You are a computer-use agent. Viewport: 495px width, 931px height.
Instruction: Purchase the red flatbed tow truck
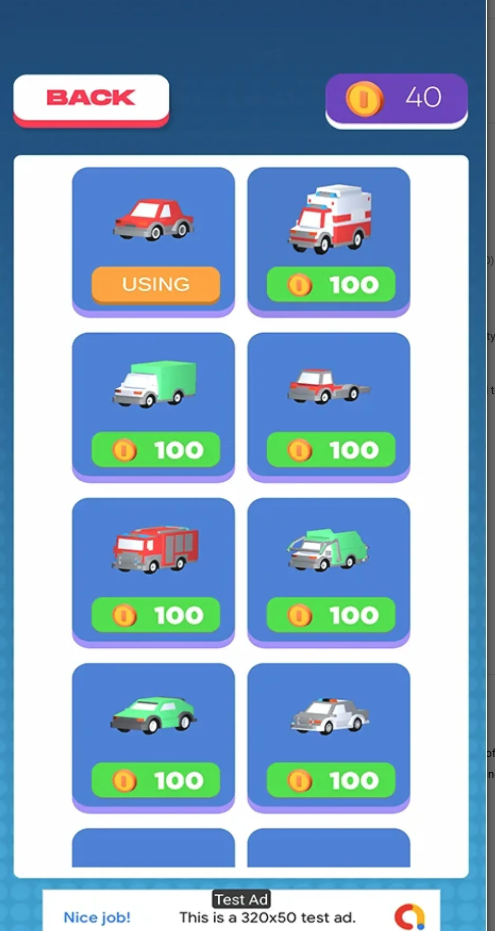[331, 450]
